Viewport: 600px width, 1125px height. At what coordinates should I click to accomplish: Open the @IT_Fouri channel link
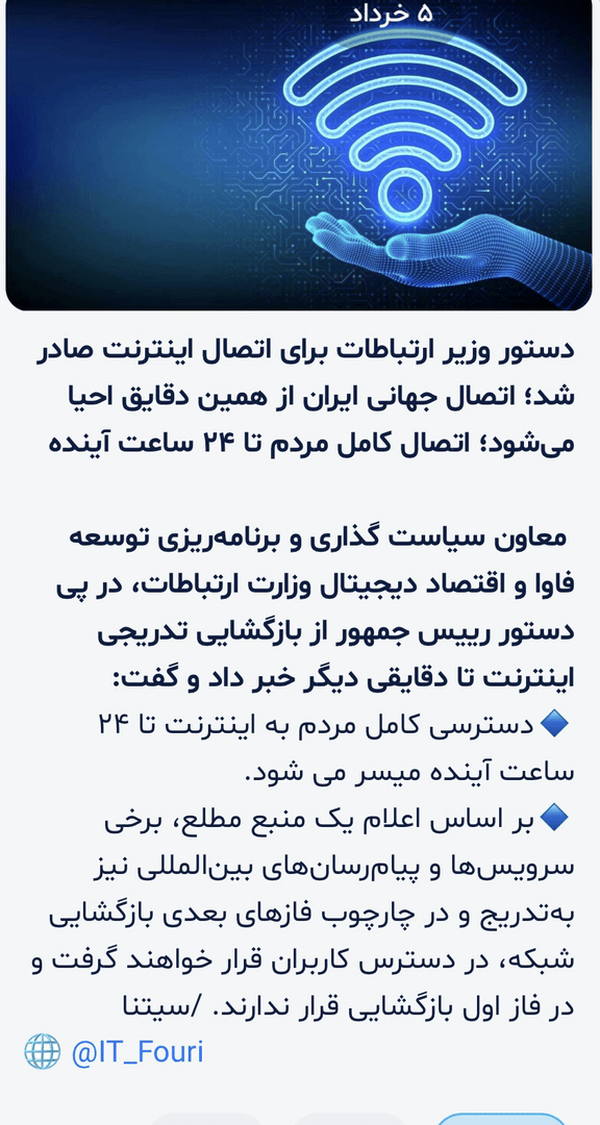click(137, 1053)
